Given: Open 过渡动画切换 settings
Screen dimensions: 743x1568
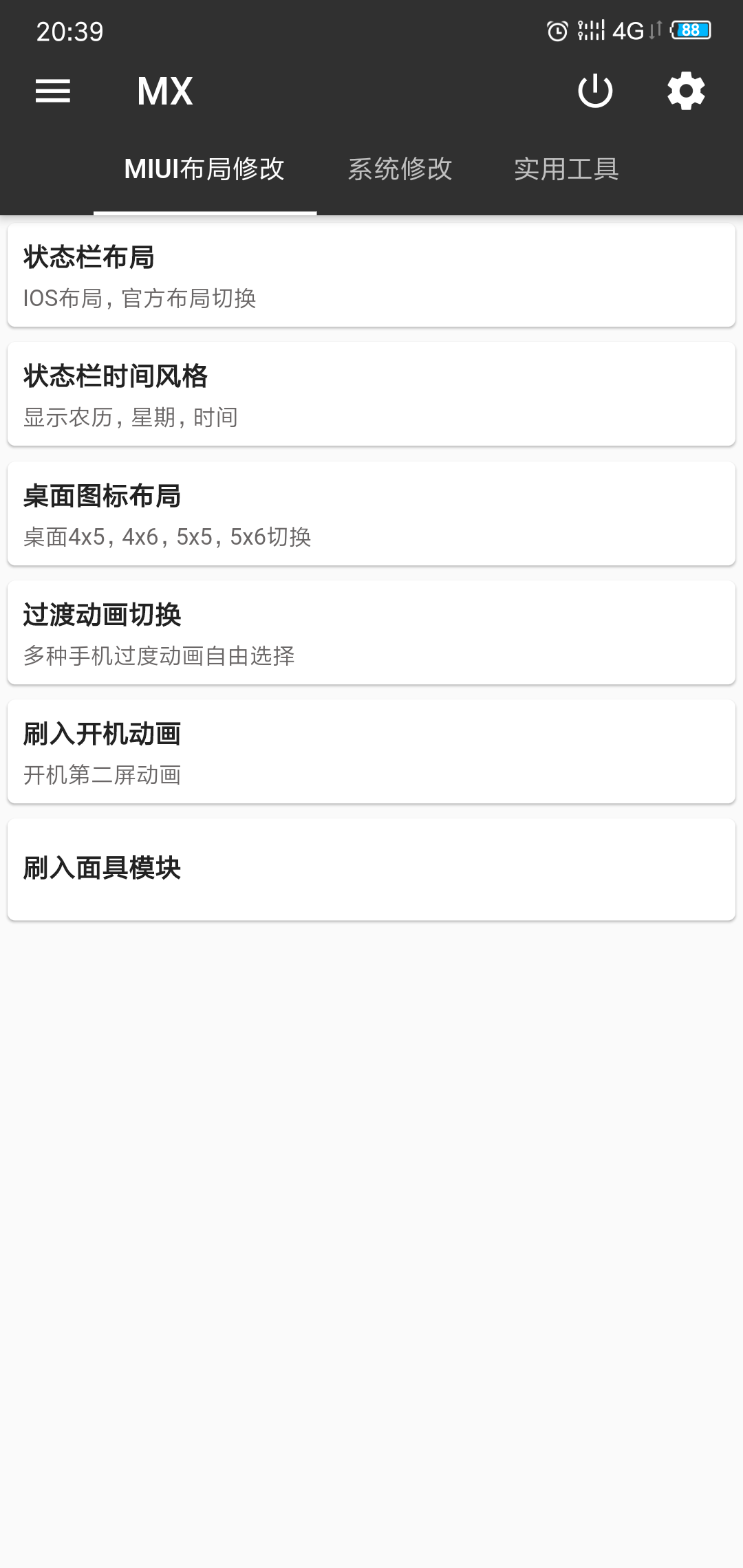Looking at the screenshot, I should tap(371, 633).
